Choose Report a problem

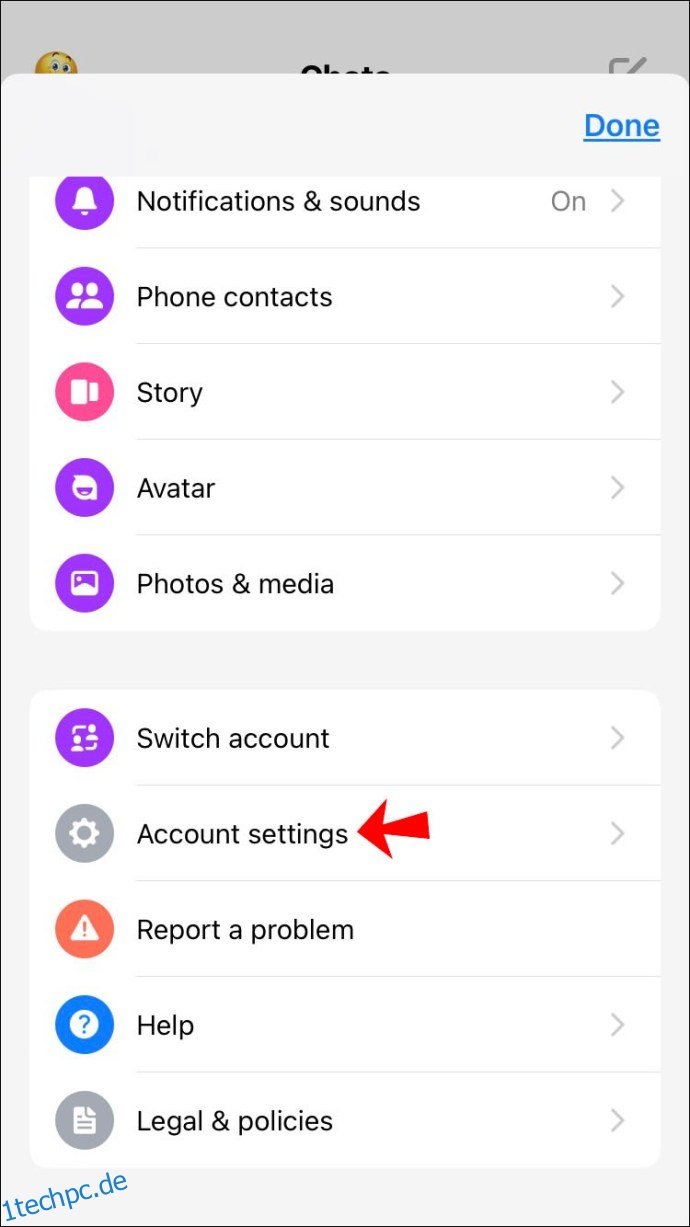(x=345, y=929)
